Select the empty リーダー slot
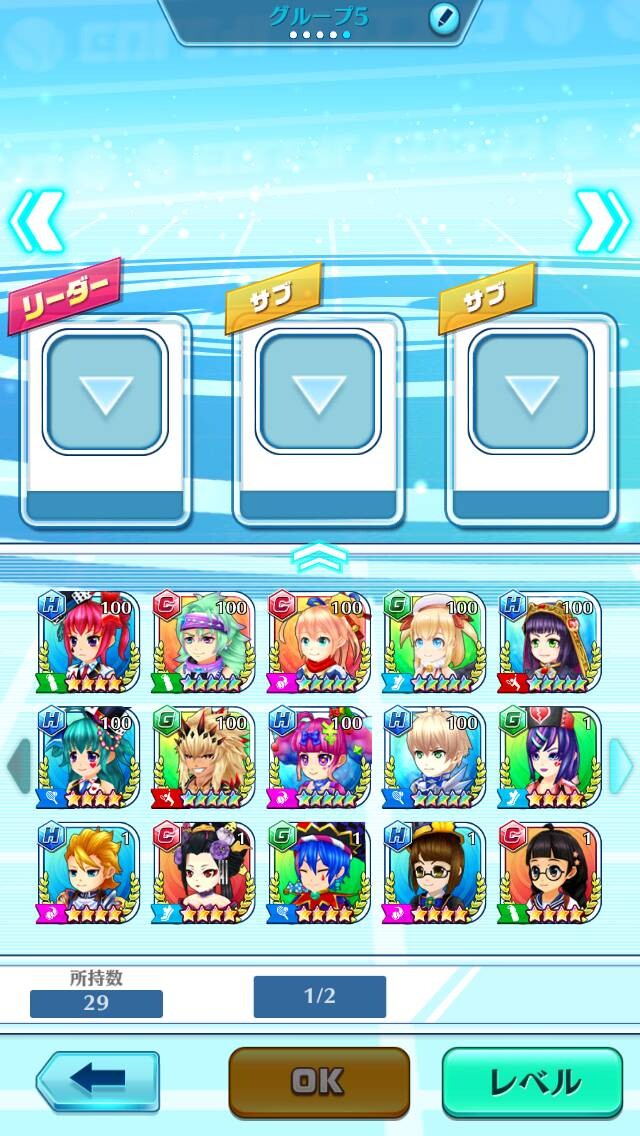 coord(105,419)
